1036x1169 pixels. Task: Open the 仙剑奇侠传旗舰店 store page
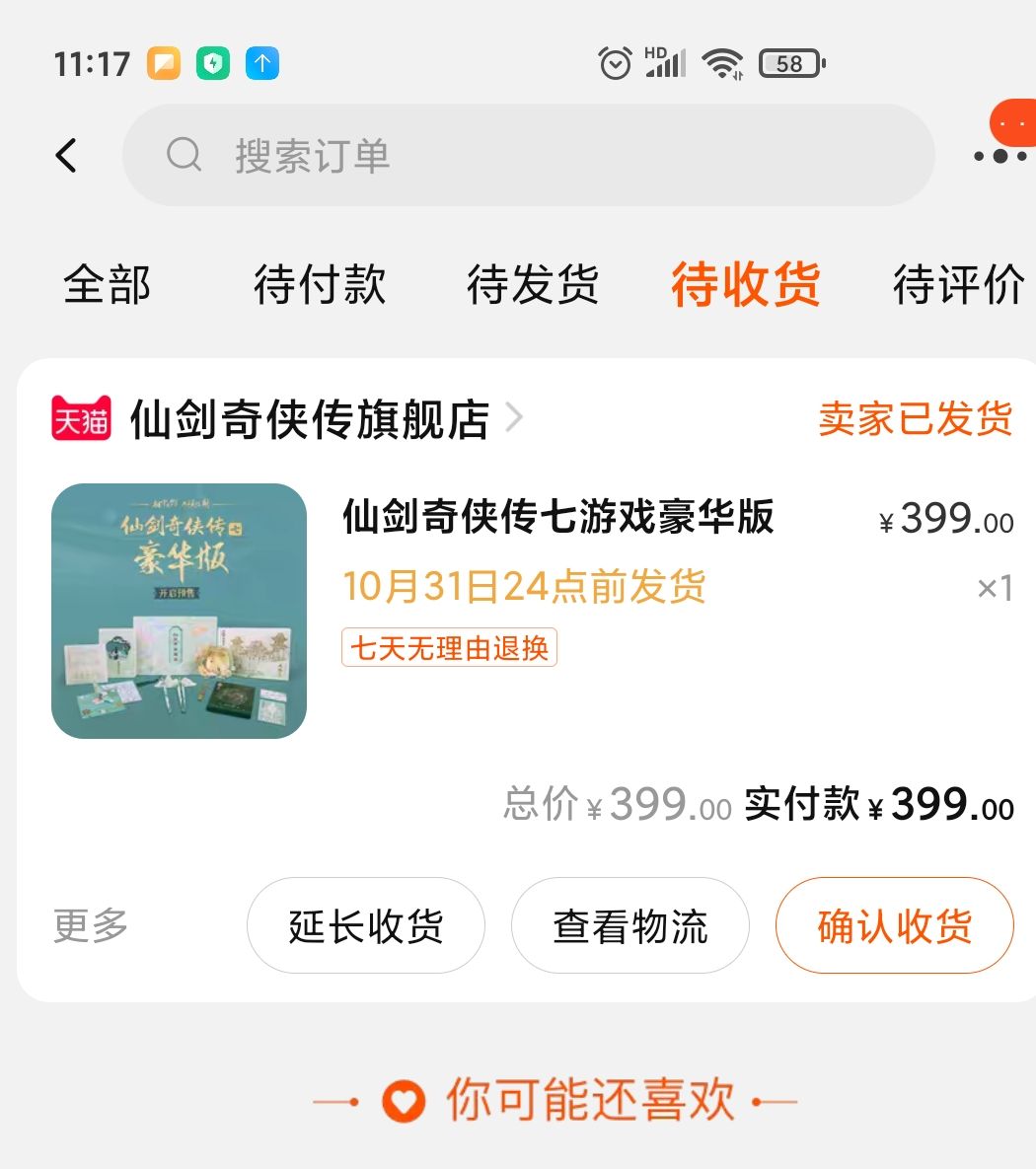309,419
